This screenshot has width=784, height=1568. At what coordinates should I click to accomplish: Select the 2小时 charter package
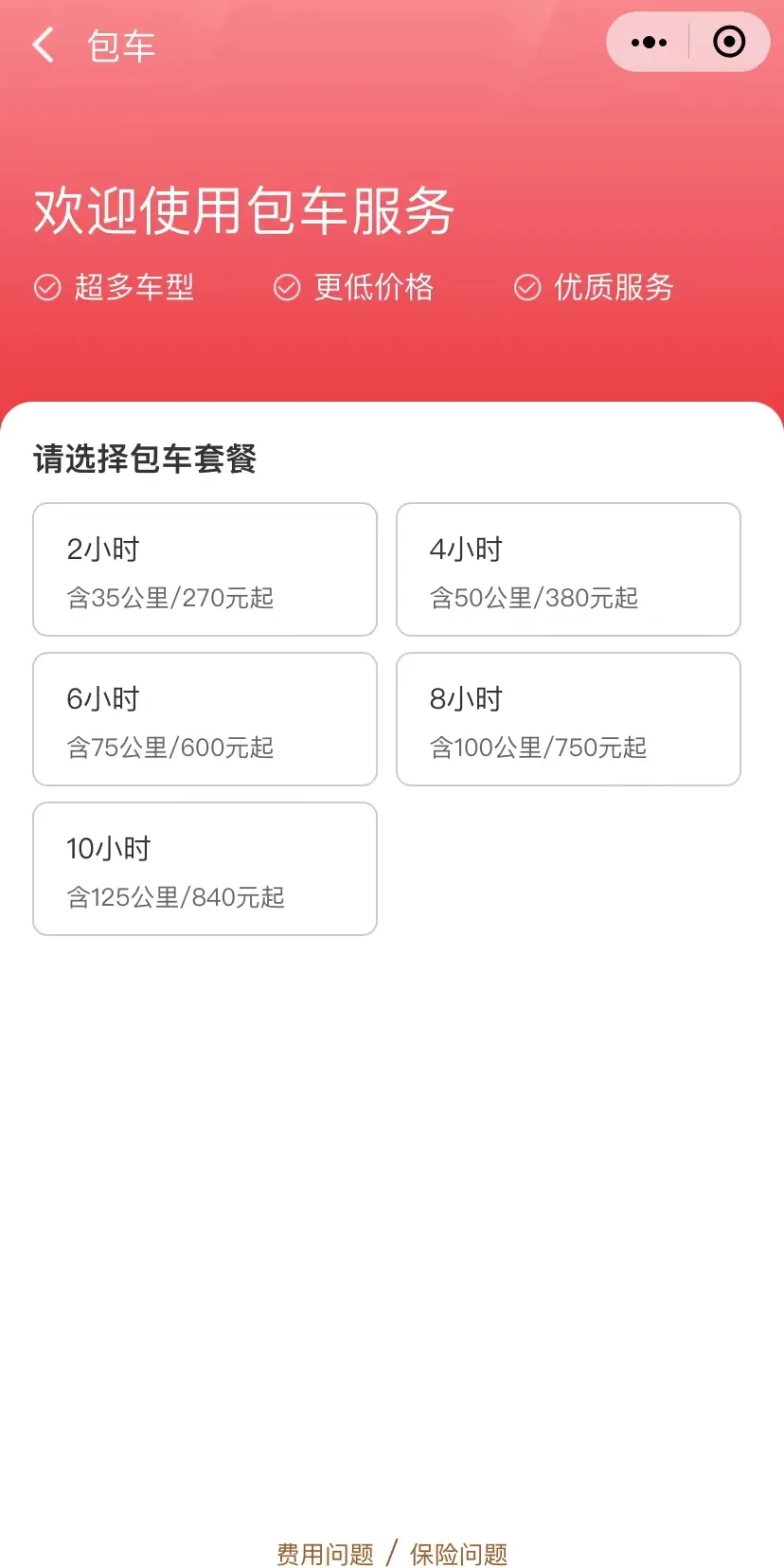205,569
